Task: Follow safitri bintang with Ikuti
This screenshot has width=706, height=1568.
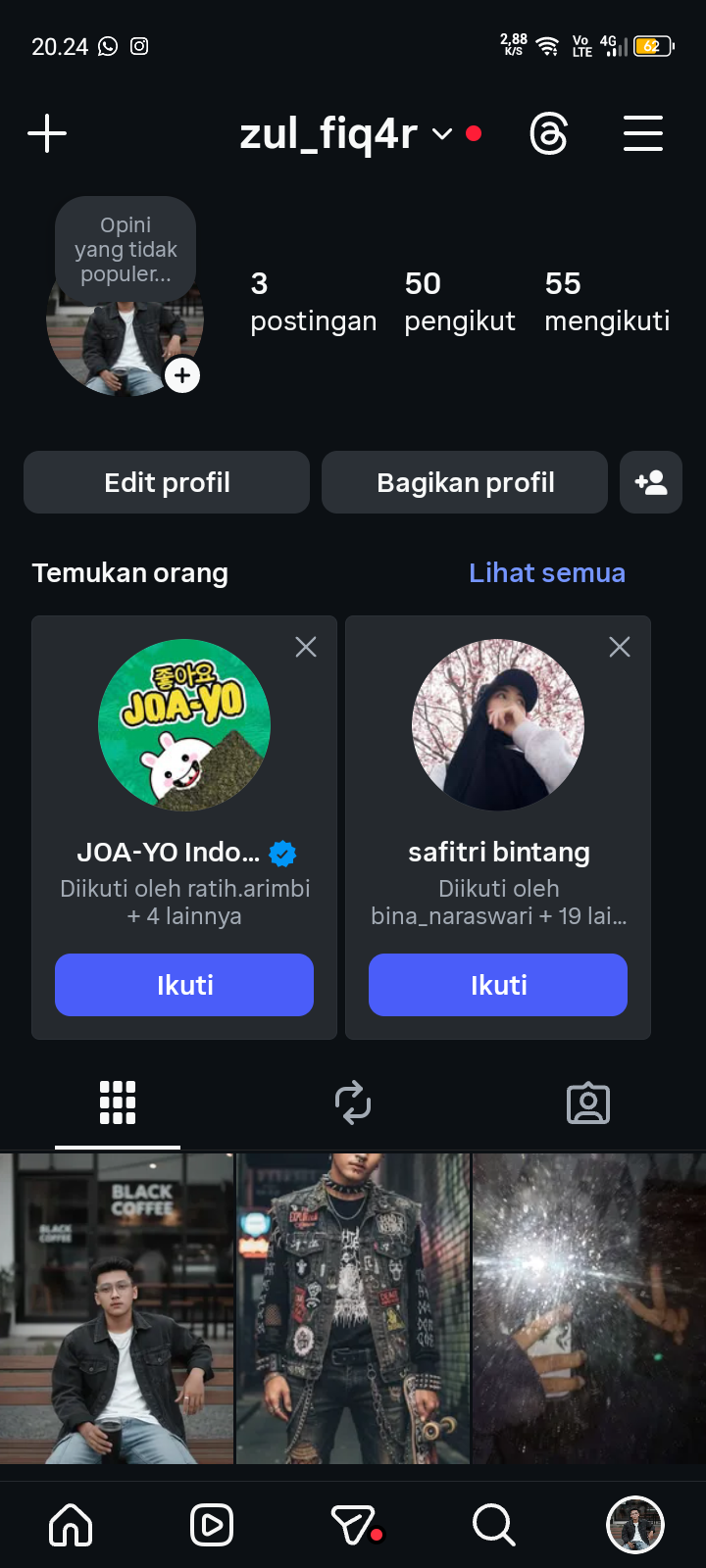Action: coord(498,985)
